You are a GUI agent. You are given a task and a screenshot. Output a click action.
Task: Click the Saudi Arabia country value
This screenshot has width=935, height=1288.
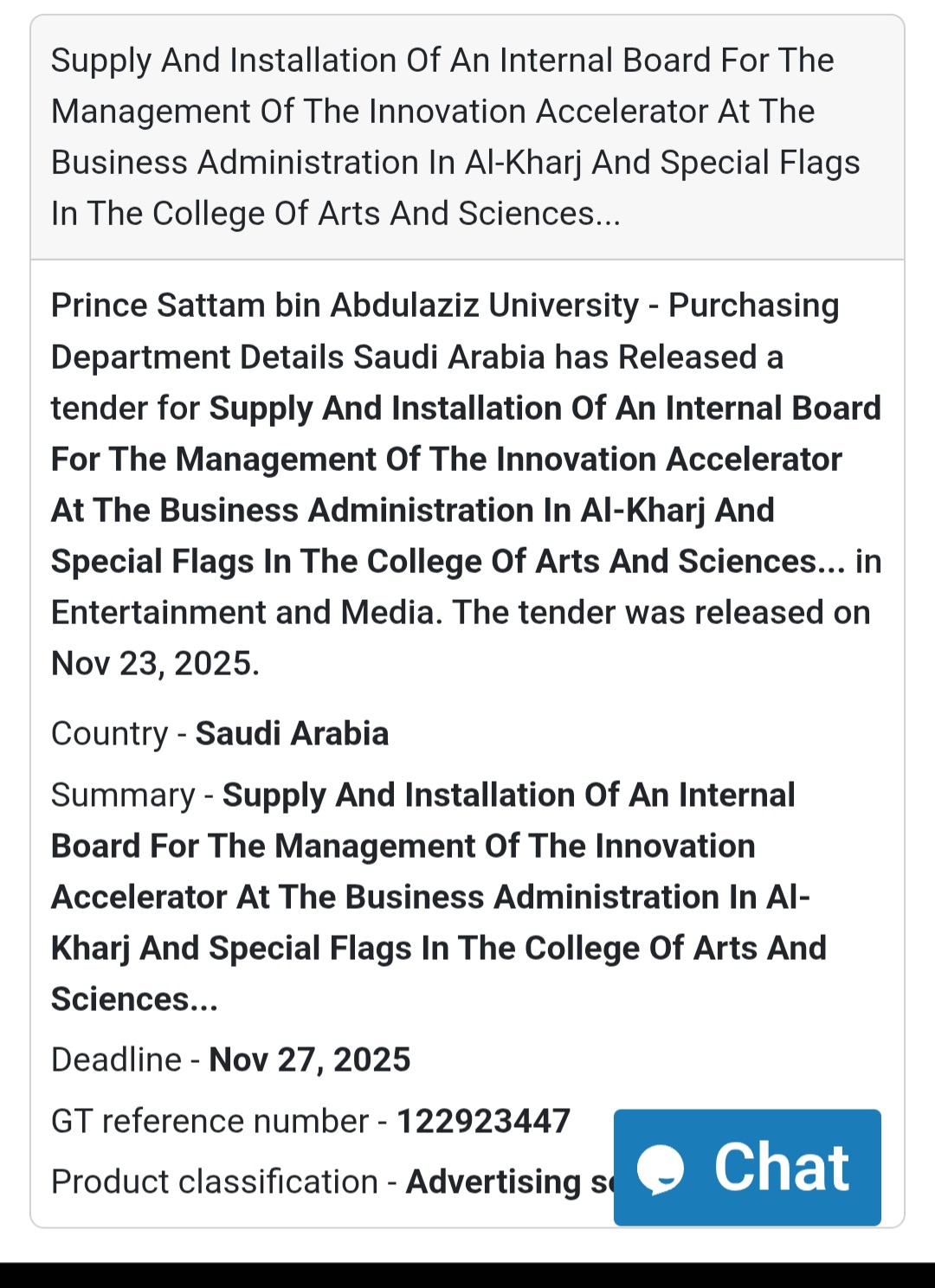pos(292,733)
